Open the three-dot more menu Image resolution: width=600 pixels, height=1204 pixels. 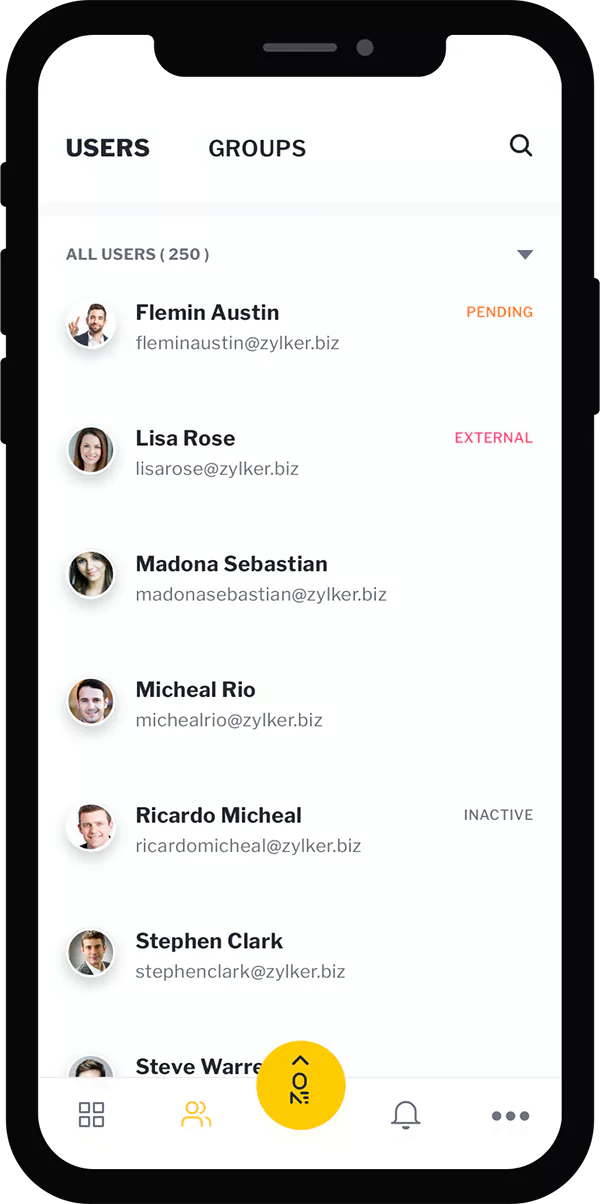point(510,1116)
